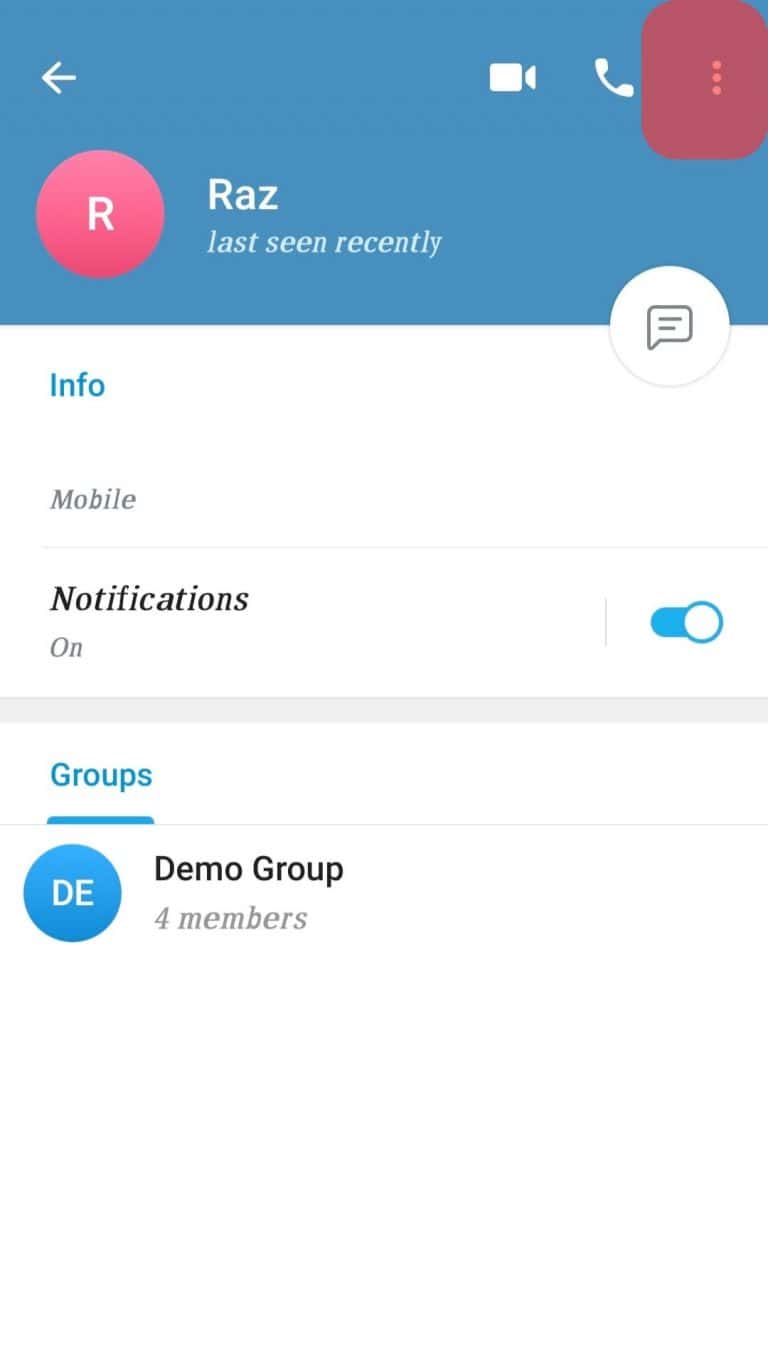
Task: Tap the message button to chat
Action: [669, 327]
